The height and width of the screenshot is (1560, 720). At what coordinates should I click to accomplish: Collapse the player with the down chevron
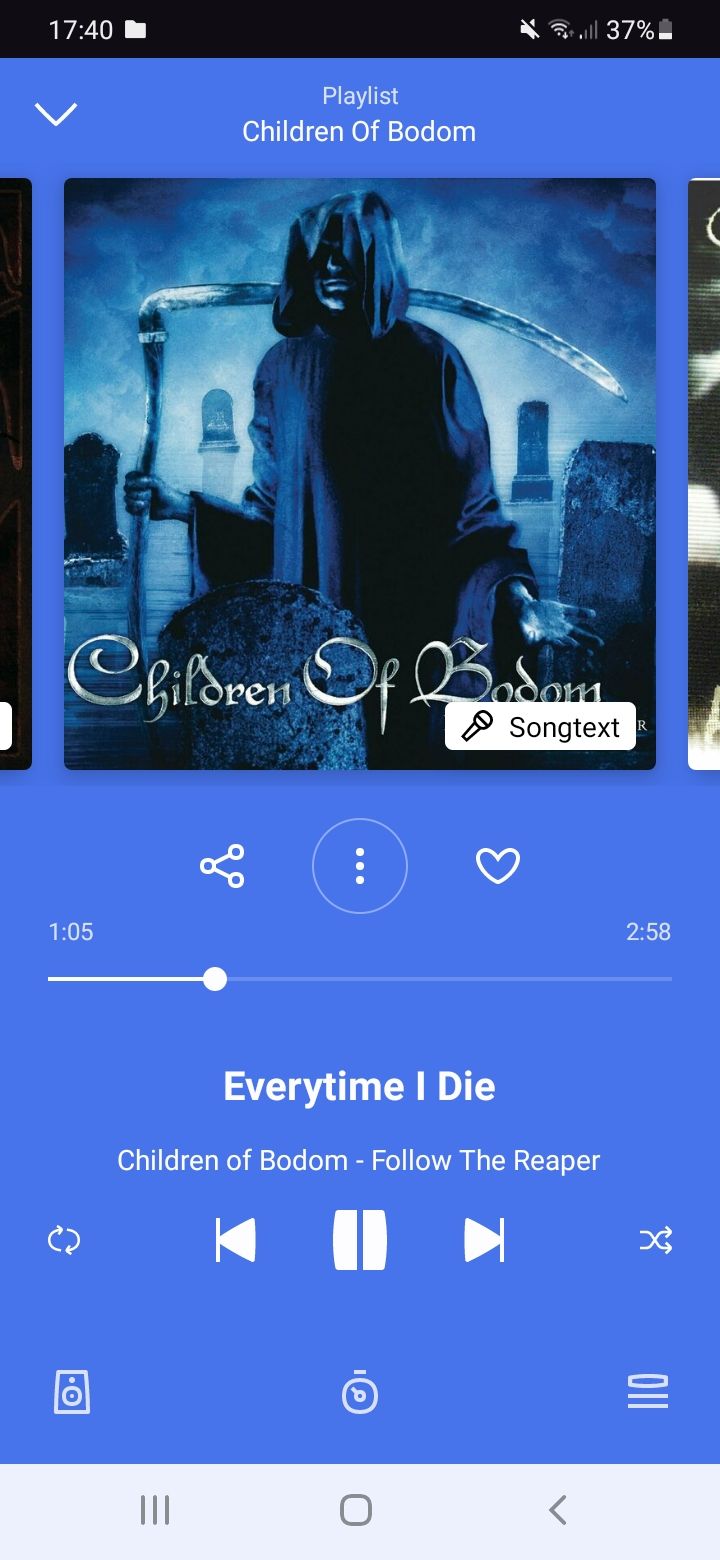(x=56, y=114)
